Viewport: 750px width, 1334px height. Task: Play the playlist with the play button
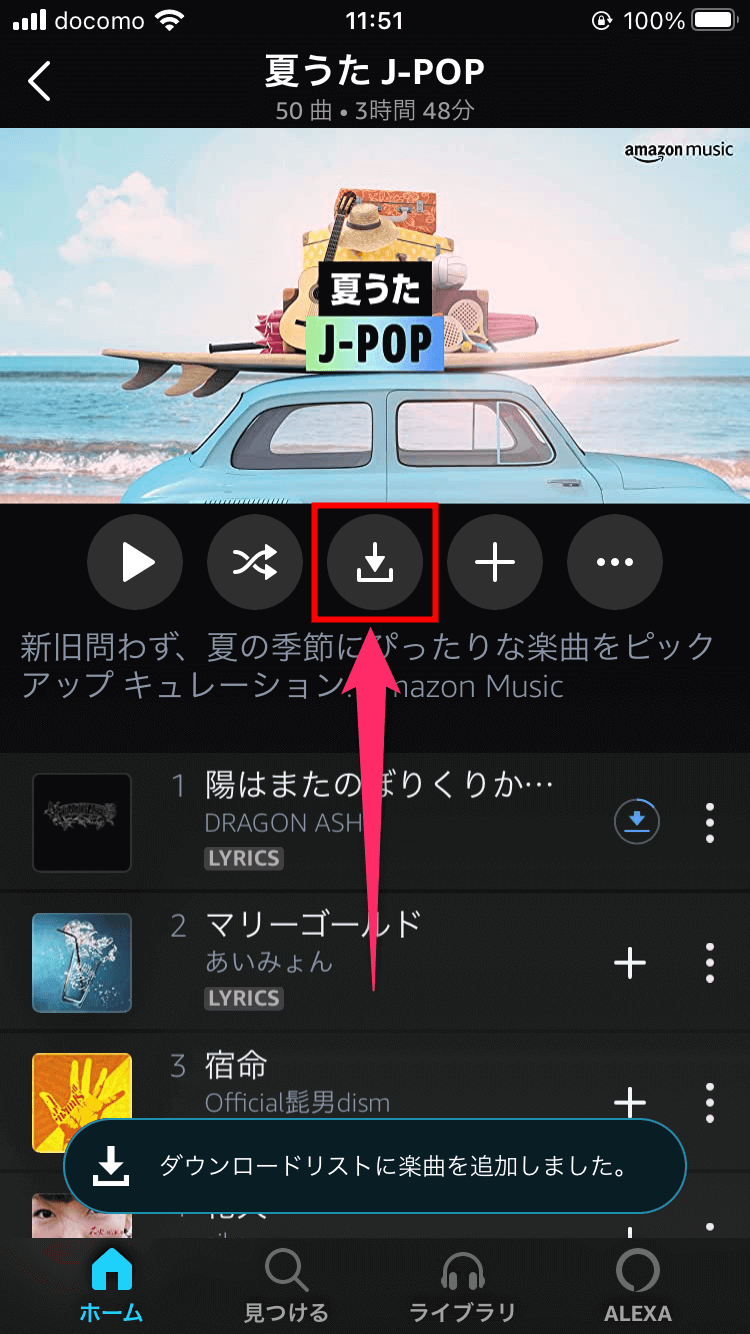click(135, 562)
